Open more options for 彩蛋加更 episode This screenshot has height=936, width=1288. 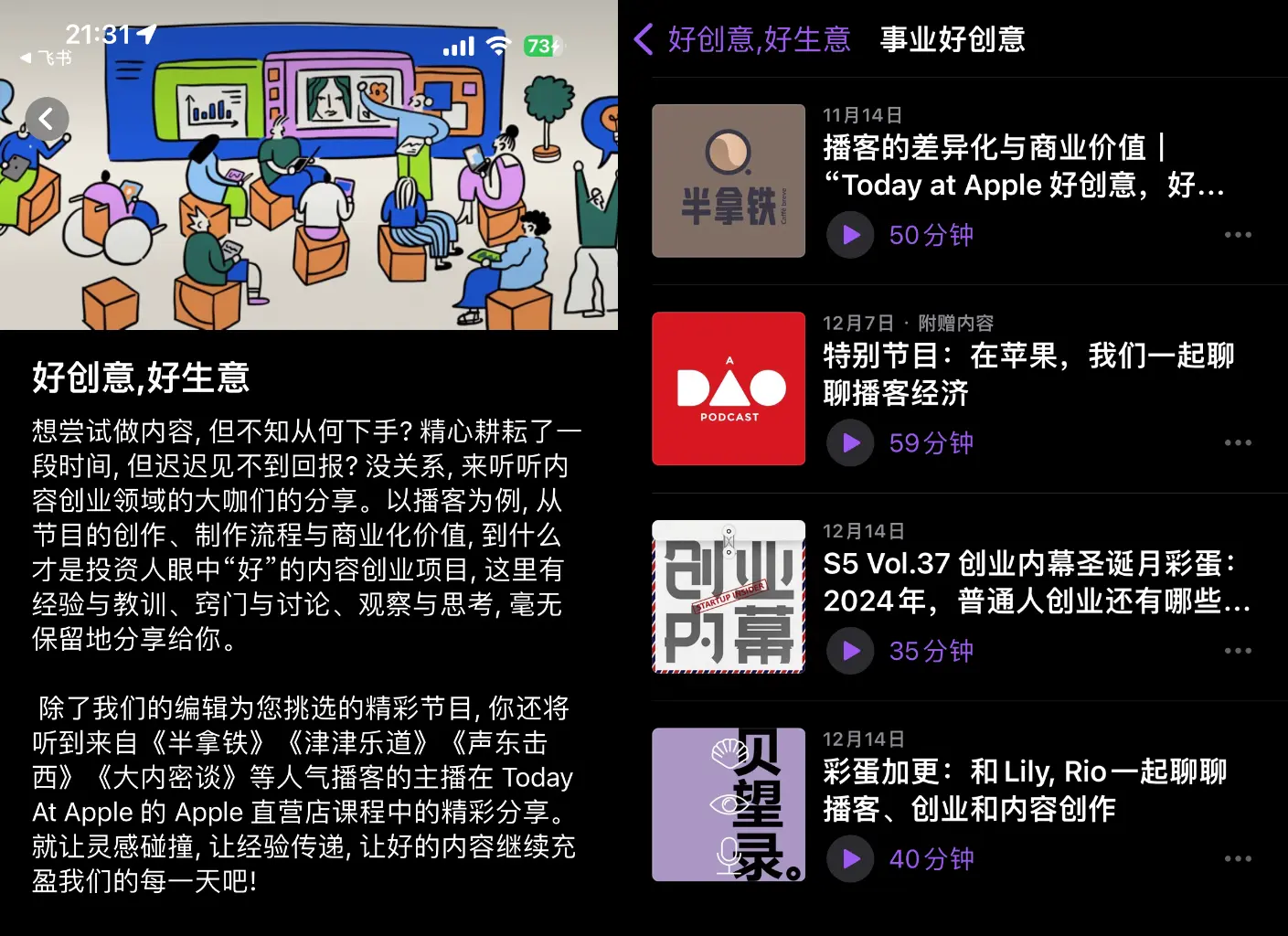1238,859
